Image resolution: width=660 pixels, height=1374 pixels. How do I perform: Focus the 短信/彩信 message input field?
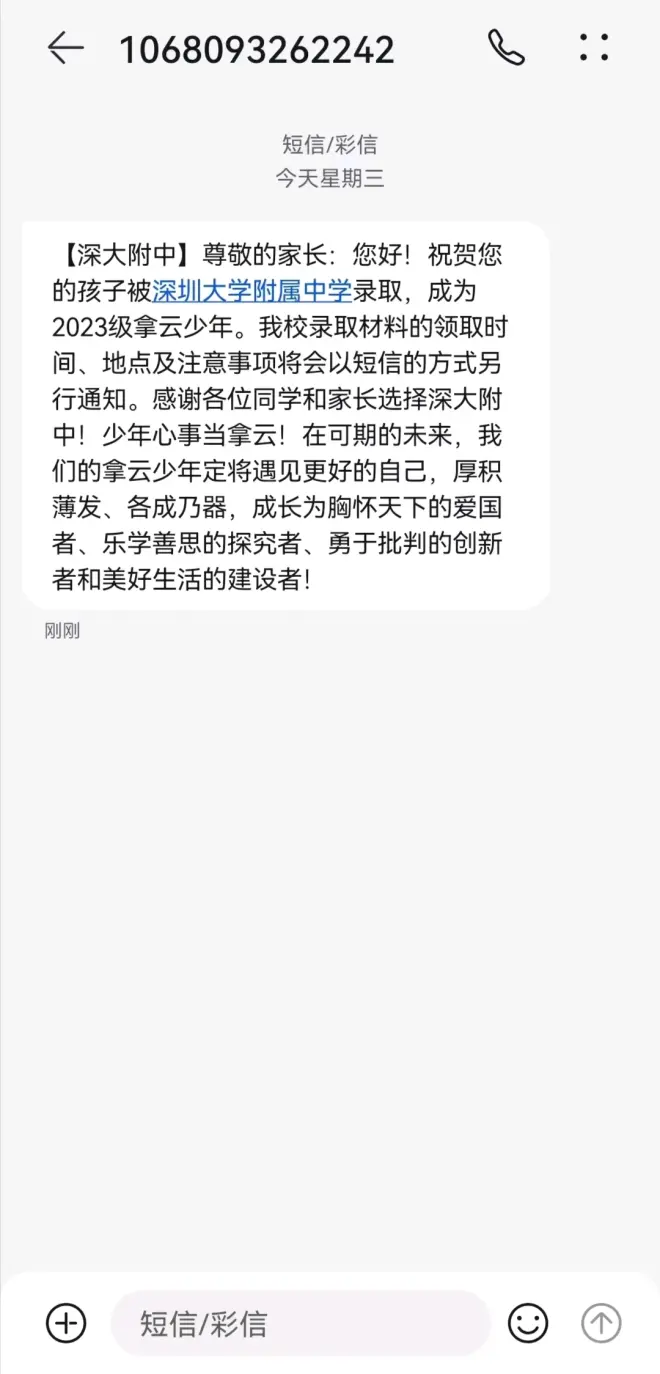click(300, 1323)
